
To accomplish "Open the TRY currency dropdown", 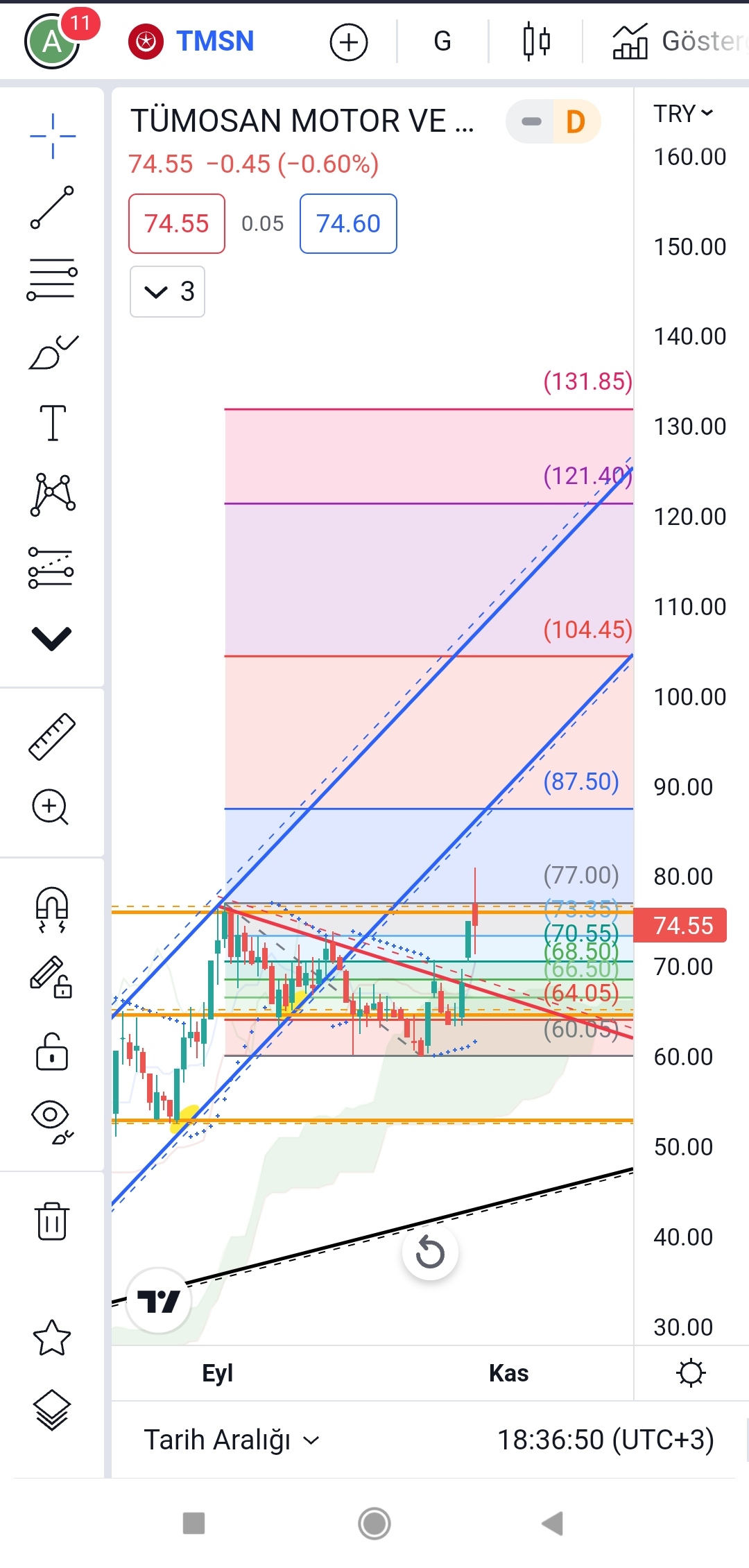I will [x=684, y=113].
